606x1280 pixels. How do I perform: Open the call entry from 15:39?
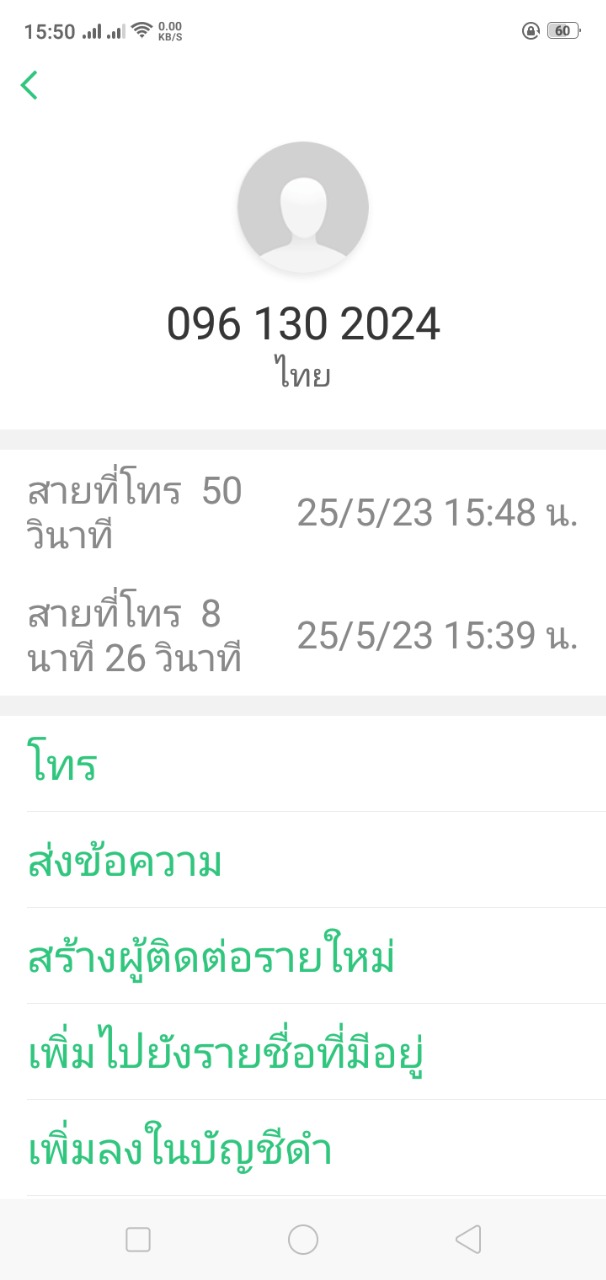tap(302, 634)
